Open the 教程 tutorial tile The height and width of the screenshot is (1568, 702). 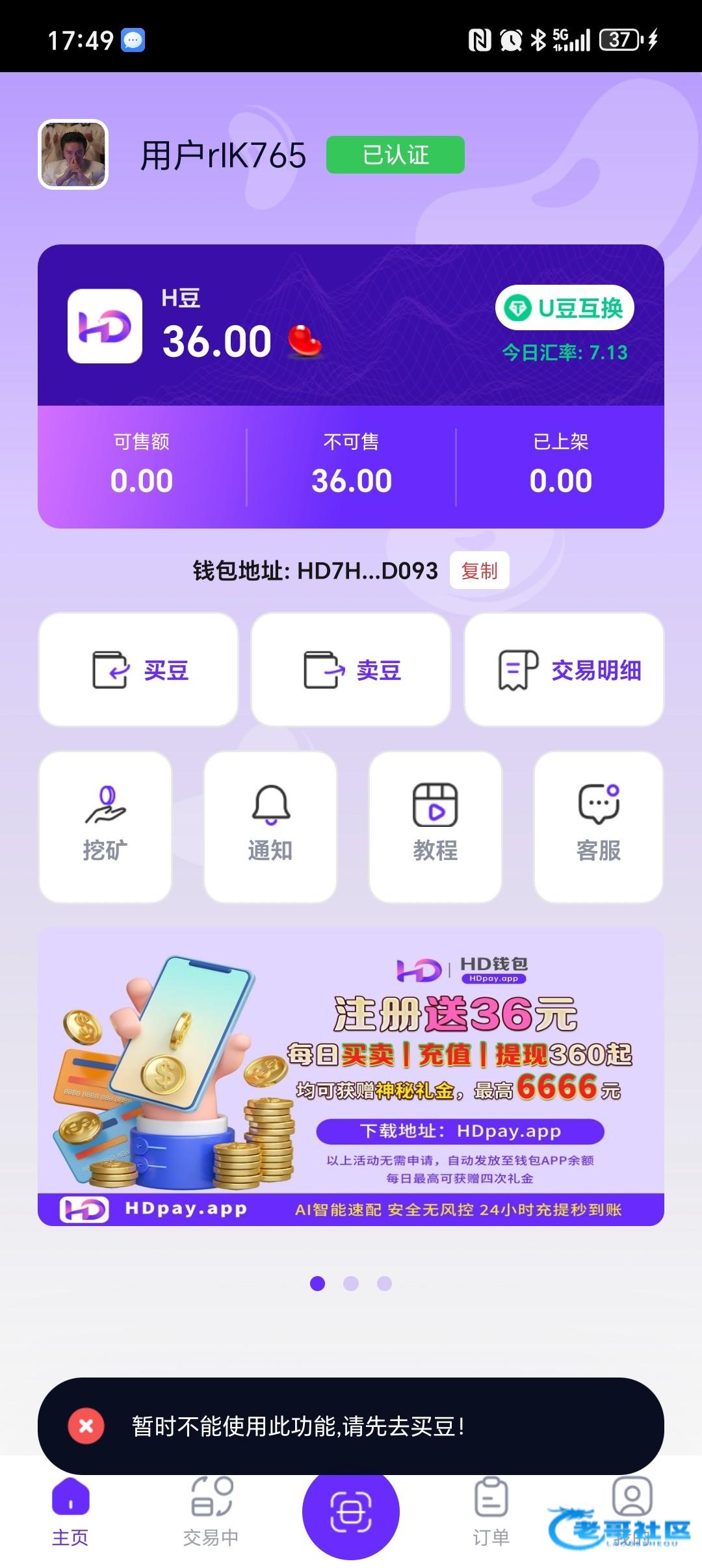coord(435,826)
